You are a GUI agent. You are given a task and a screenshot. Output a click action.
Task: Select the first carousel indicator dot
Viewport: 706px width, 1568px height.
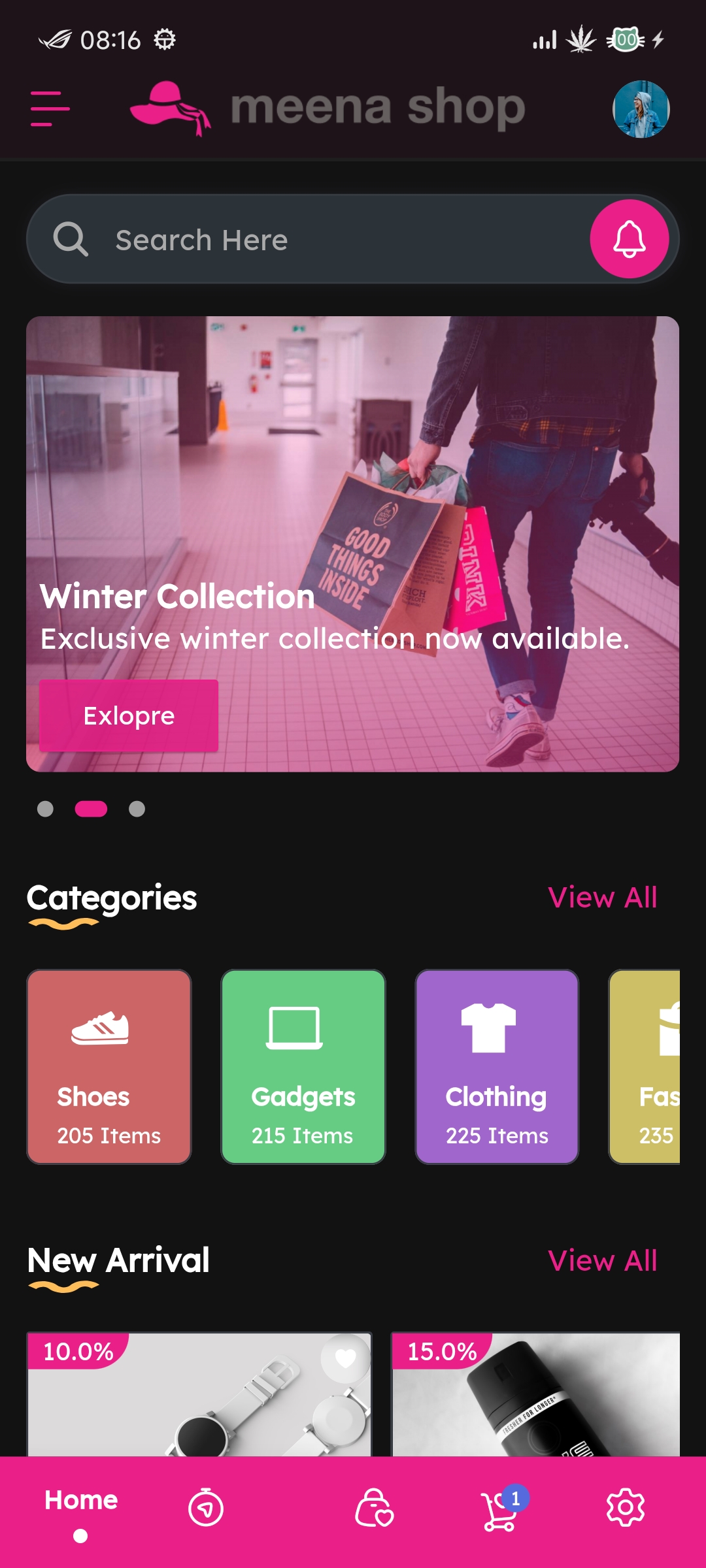coord(44,810)
